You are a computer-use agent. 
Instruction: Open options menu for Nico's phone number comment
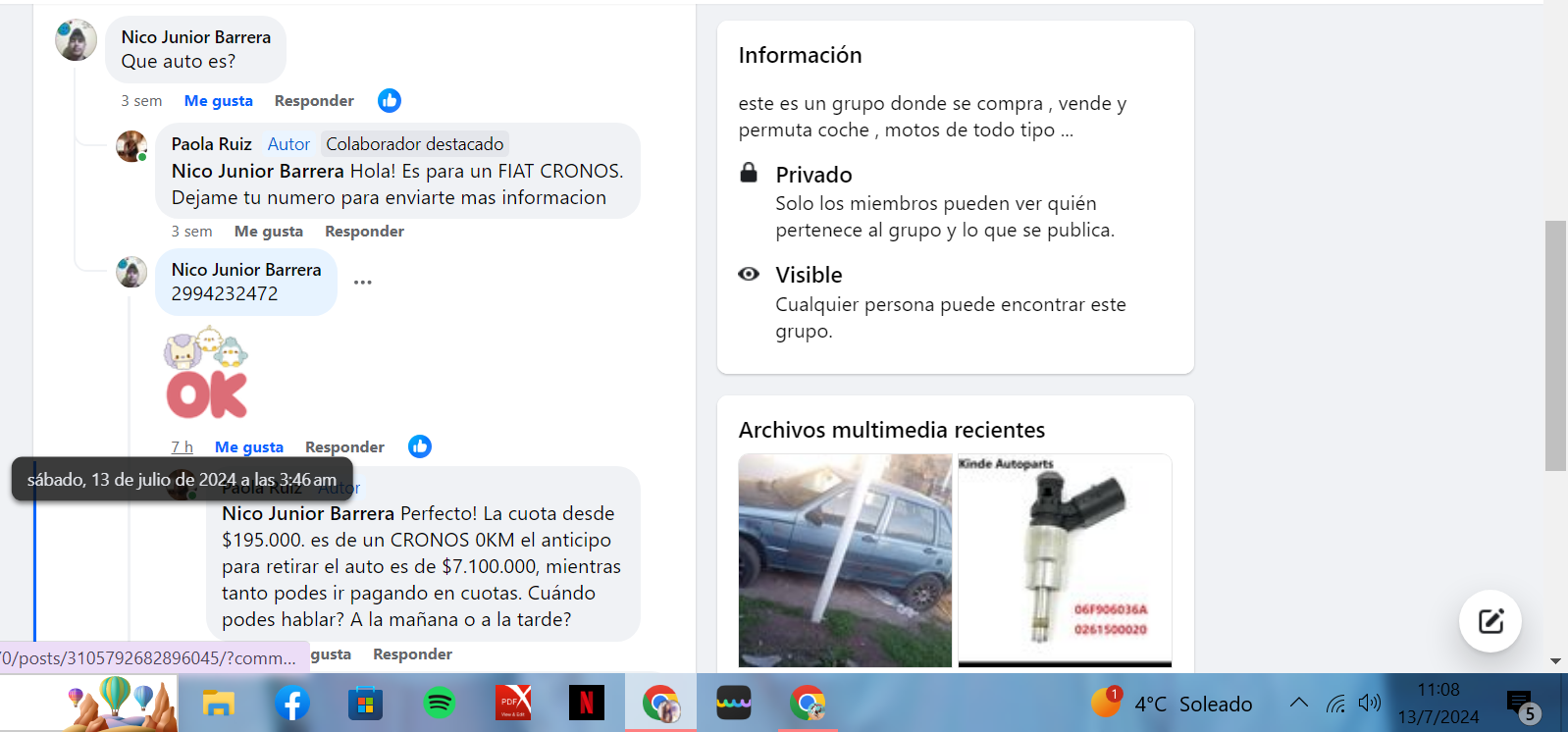click(363, 283)
